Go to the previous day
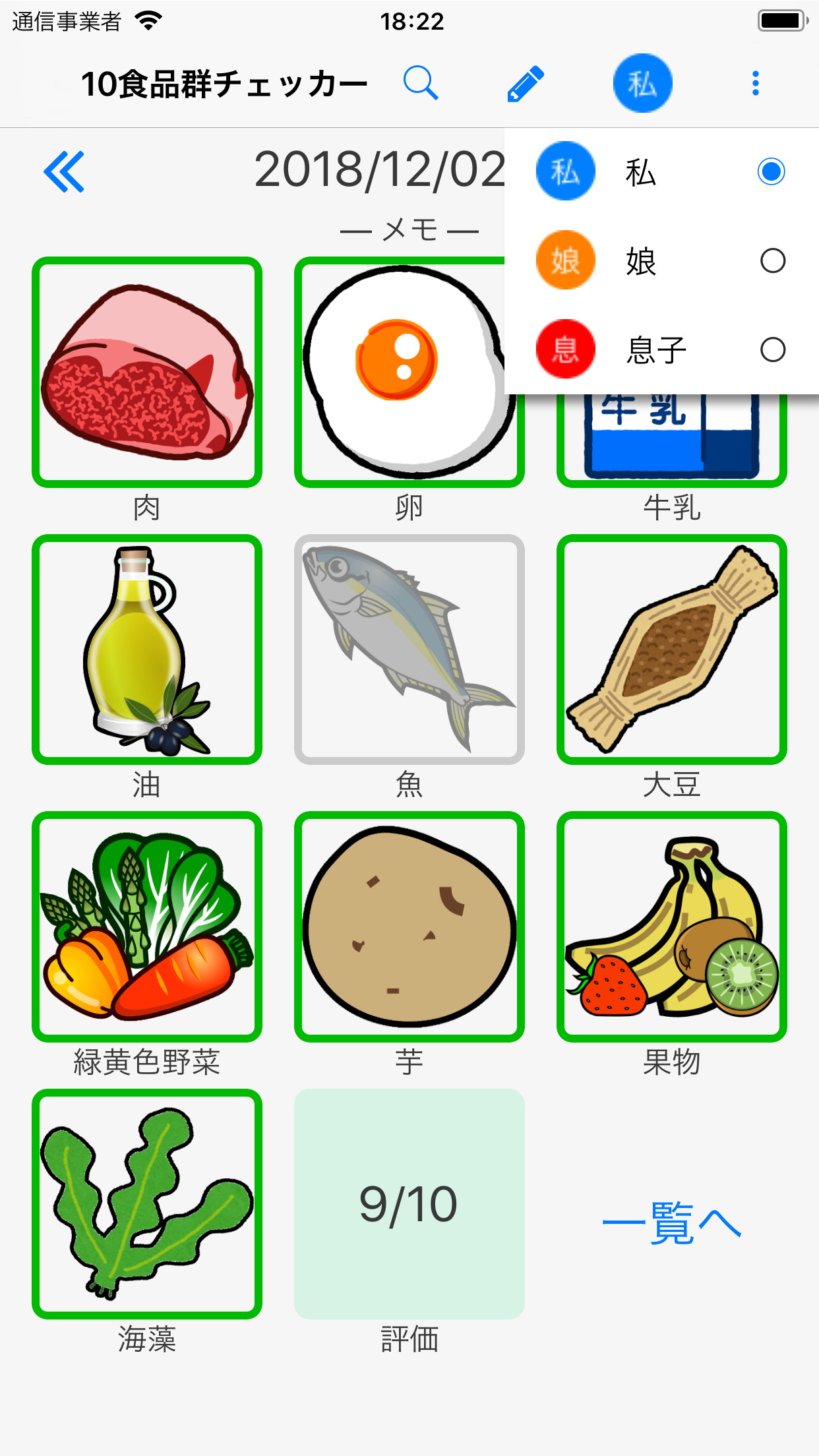This screenshot has width=819, height=1456. [x=64, y=171]
